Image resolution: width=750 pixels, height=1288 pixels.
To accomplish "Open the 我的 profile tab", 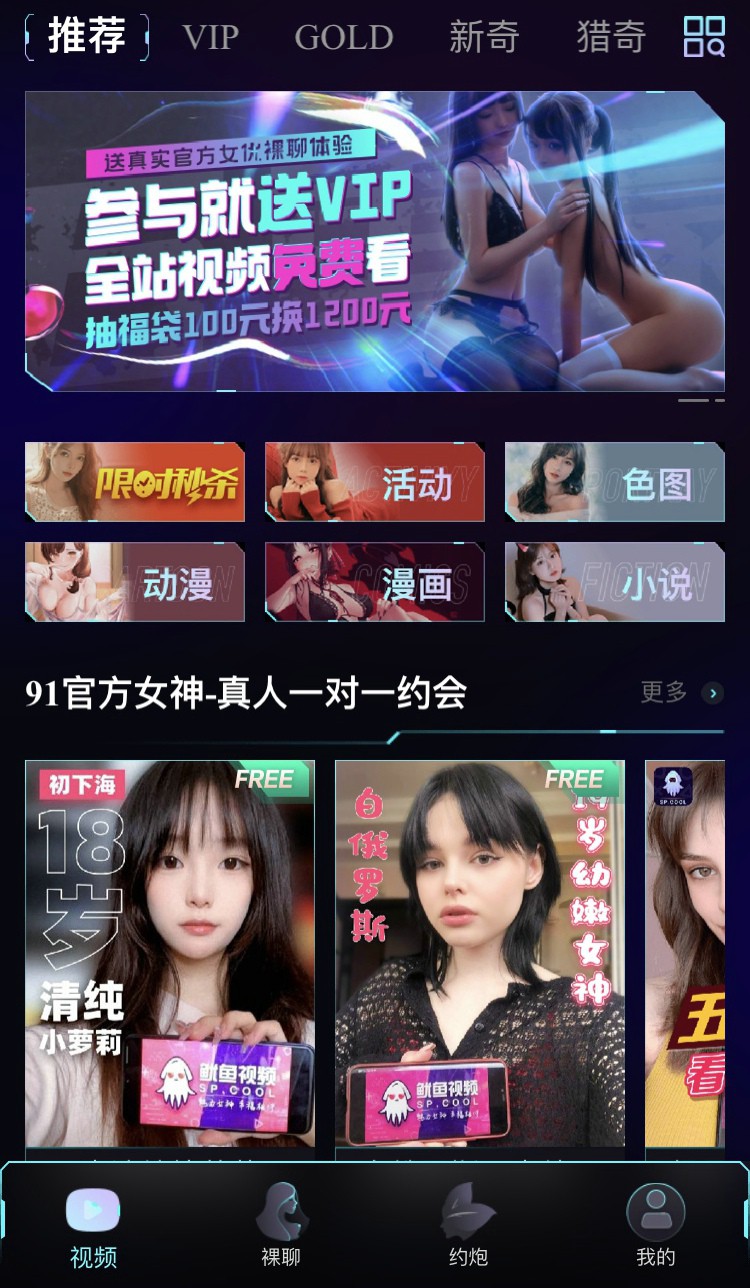I will (x=656, y=1226).
